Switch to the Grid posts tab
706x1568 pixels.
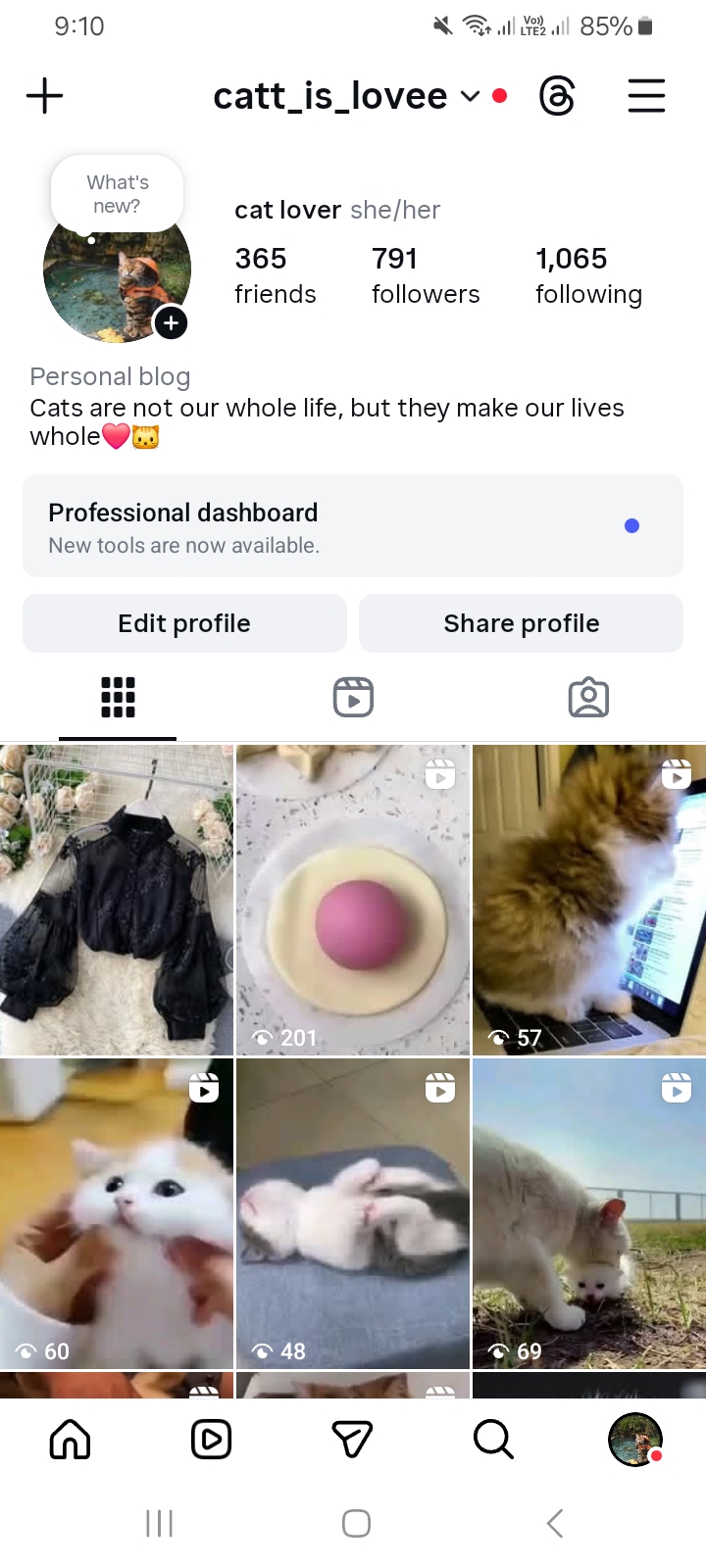[x=118, y=697]
